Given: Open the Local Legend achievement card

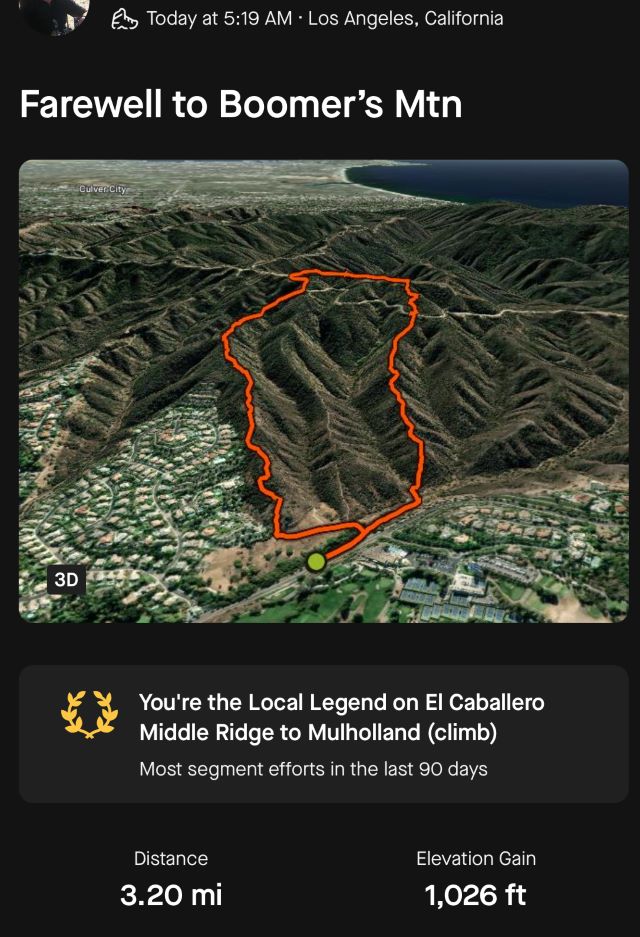Looking at the screenshot, I should 323,733.
